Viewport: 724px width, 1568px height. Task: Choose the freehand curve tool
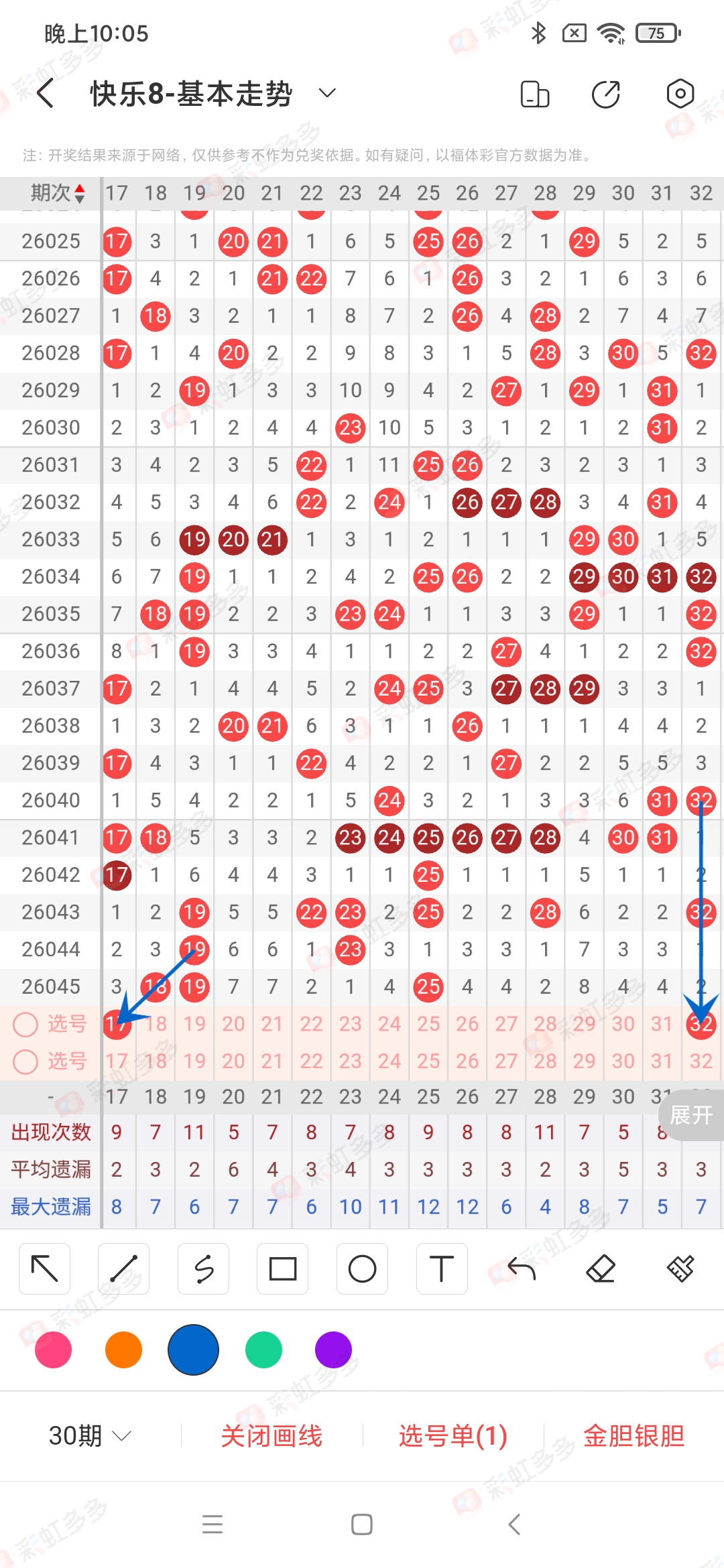pos(203,1268)
